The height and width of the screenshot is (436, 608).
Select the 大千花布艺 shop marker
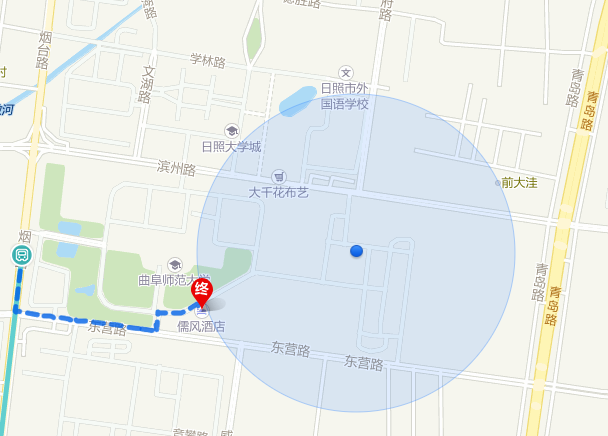278,176
